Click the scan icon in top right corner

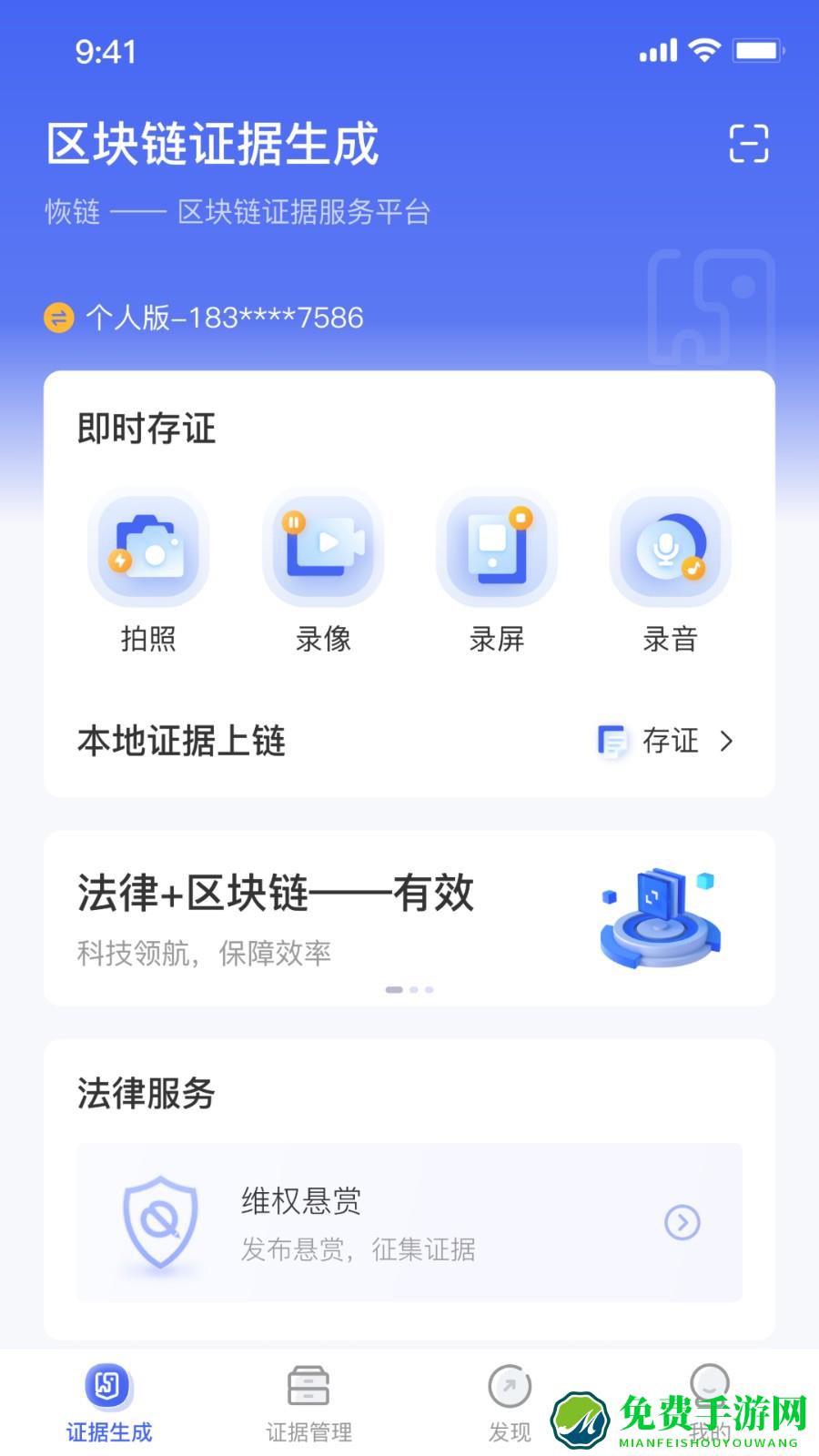click(748, 146)
